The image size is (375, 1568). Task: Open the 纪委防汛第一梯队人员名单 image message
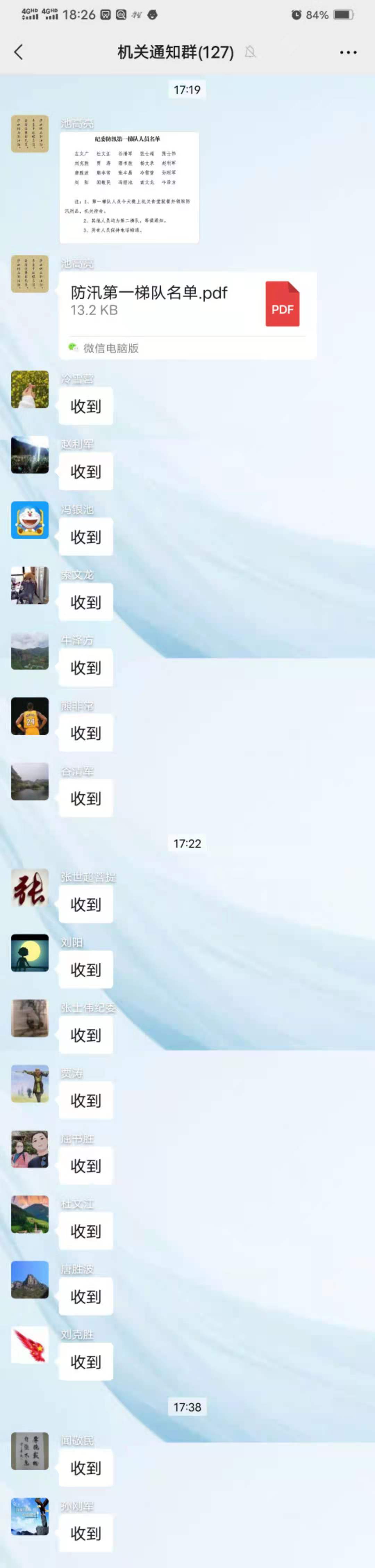pyautogui.click(x=129, y=187)
